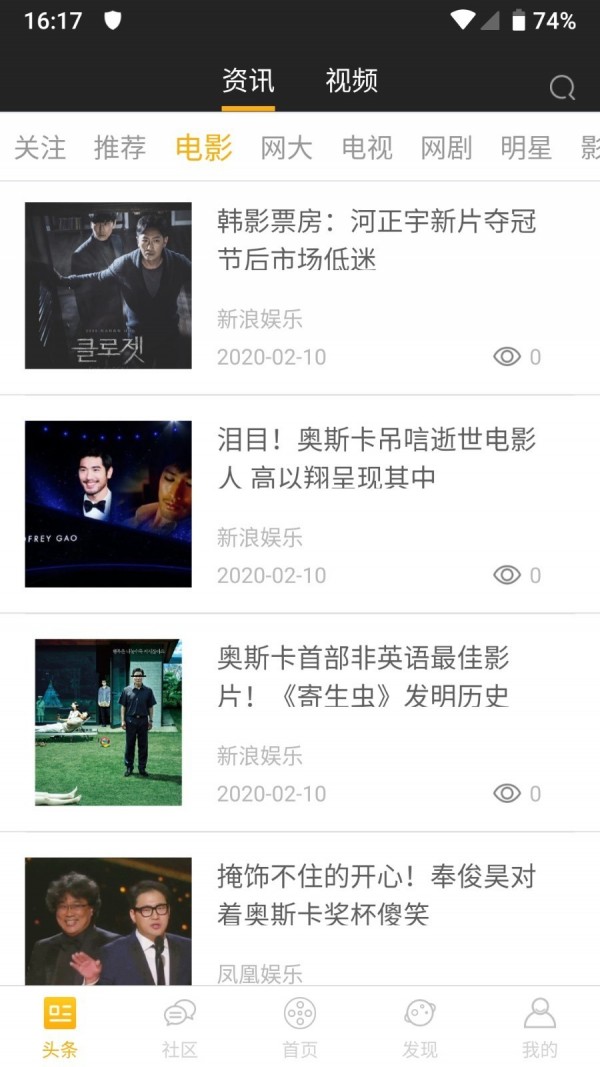Go to the 头条 bottom tab

pos(60,1028)
